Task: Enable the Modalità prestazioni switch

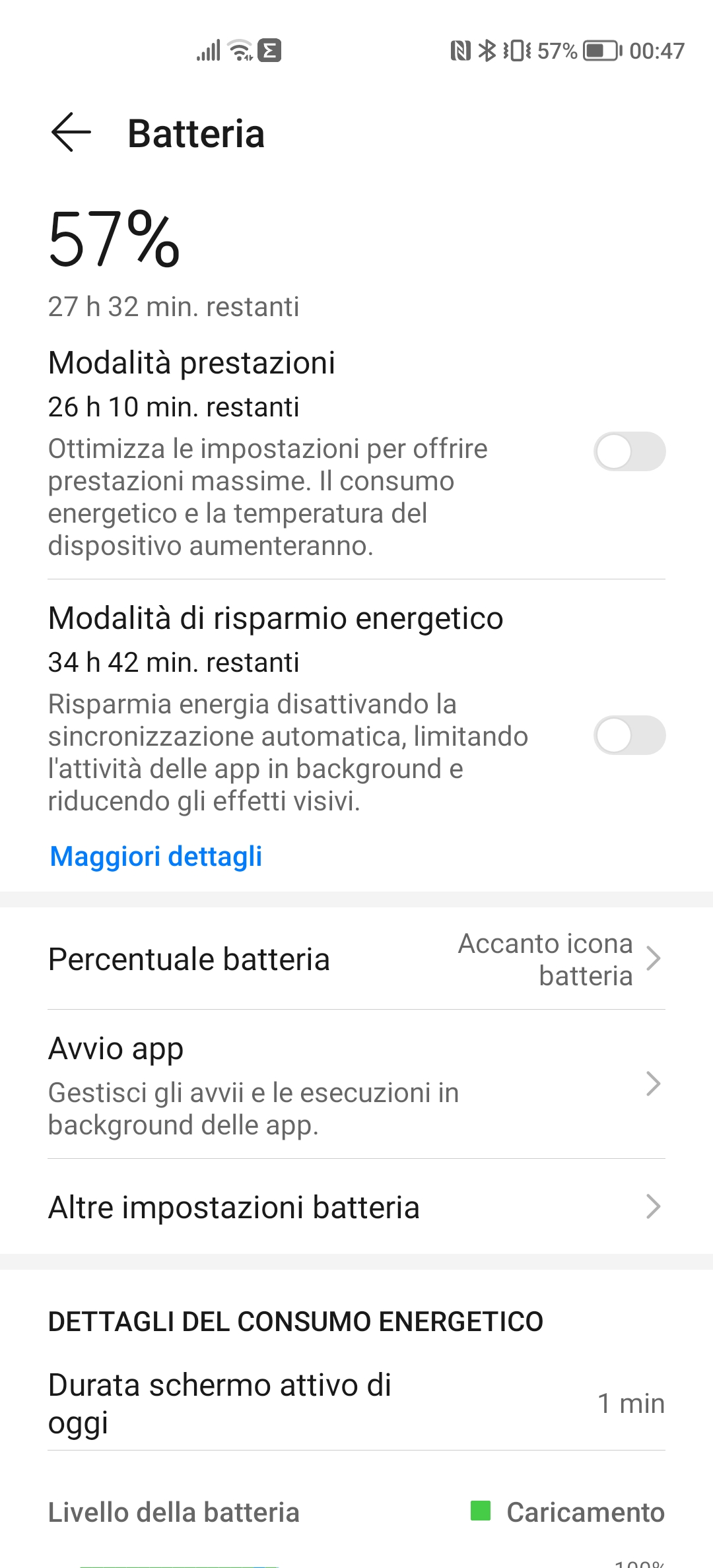Action: point(629,451)
